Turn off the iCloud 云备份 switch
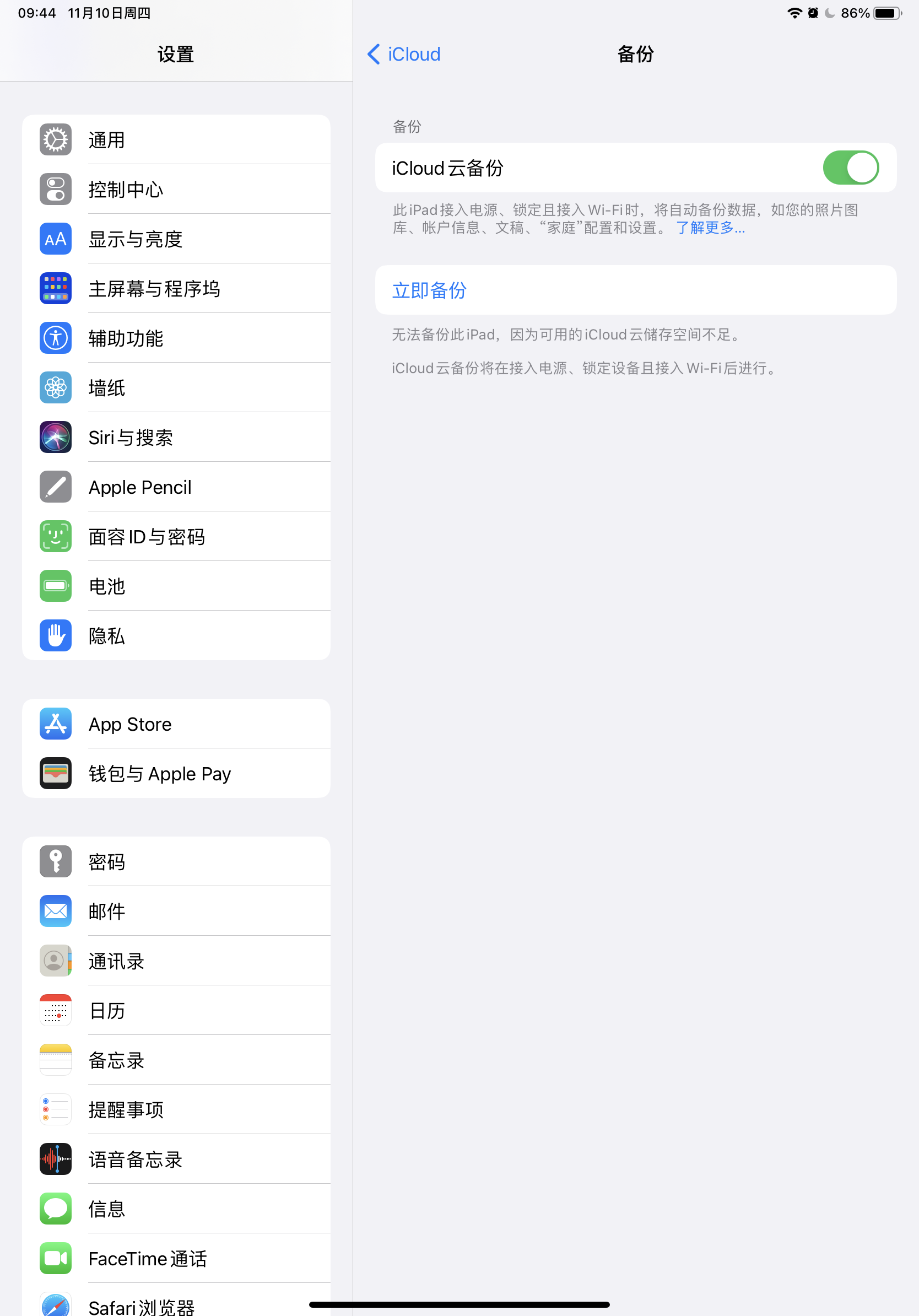The width and height of the screenshot is (919, 1316). click(850, 168)
